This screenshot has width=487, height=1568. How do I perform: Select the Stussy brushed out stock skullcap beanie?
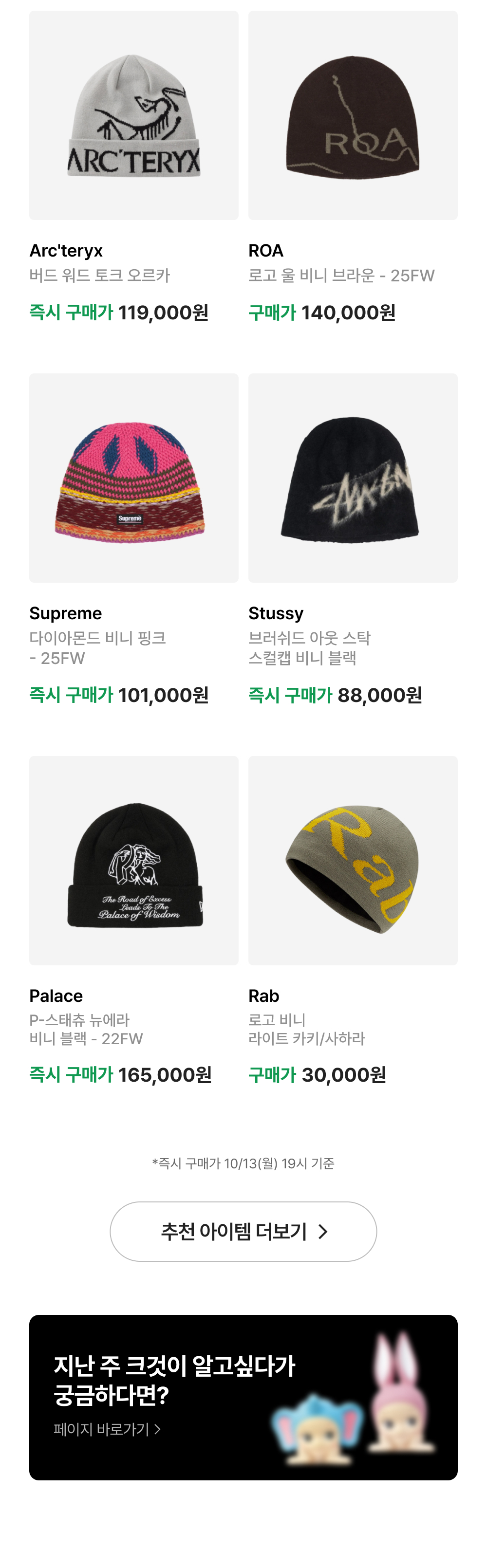(353, 478)
